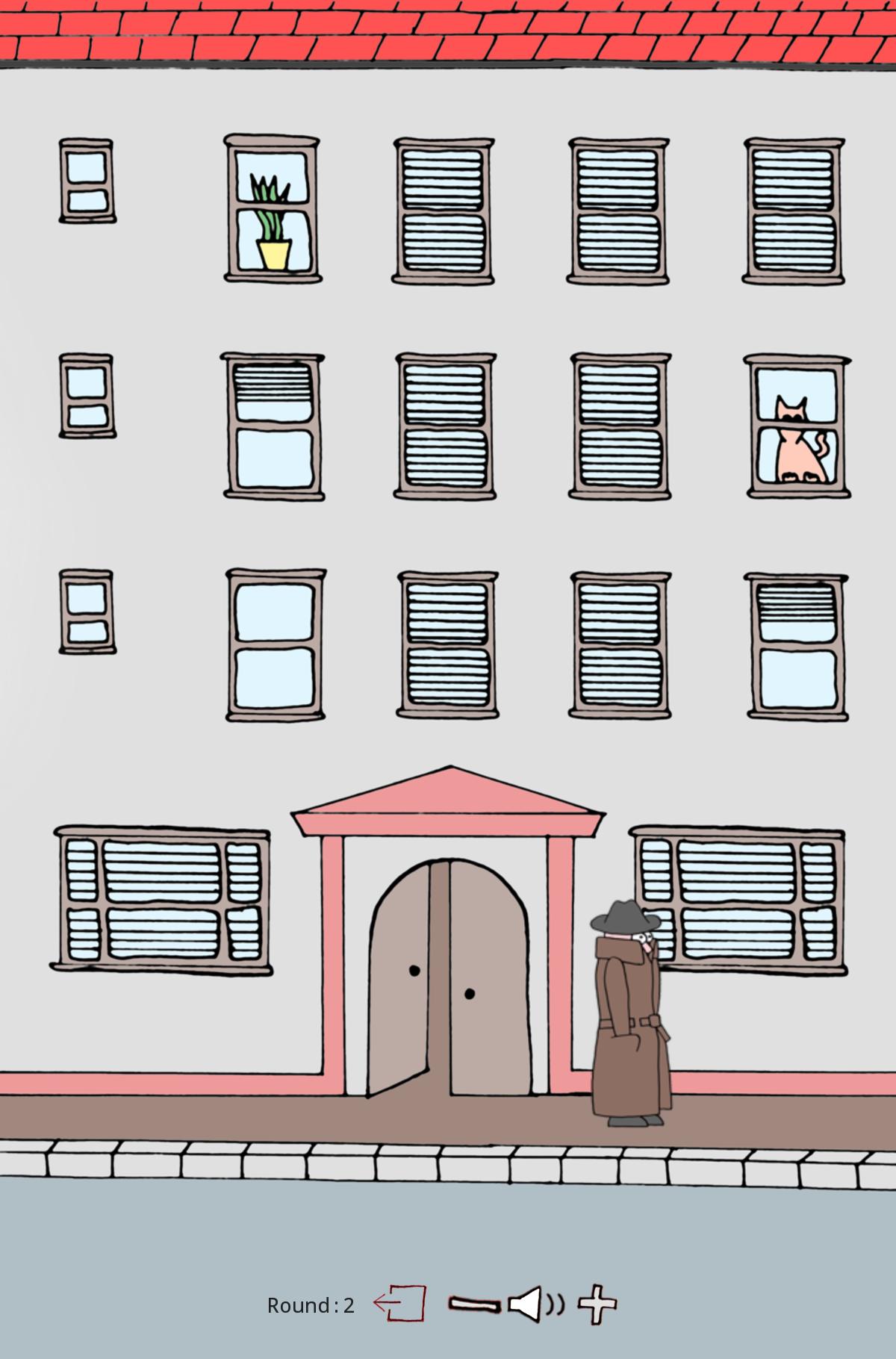
Task: Exit the game with the red arrow icon
Action: (x=400, y=1304)
